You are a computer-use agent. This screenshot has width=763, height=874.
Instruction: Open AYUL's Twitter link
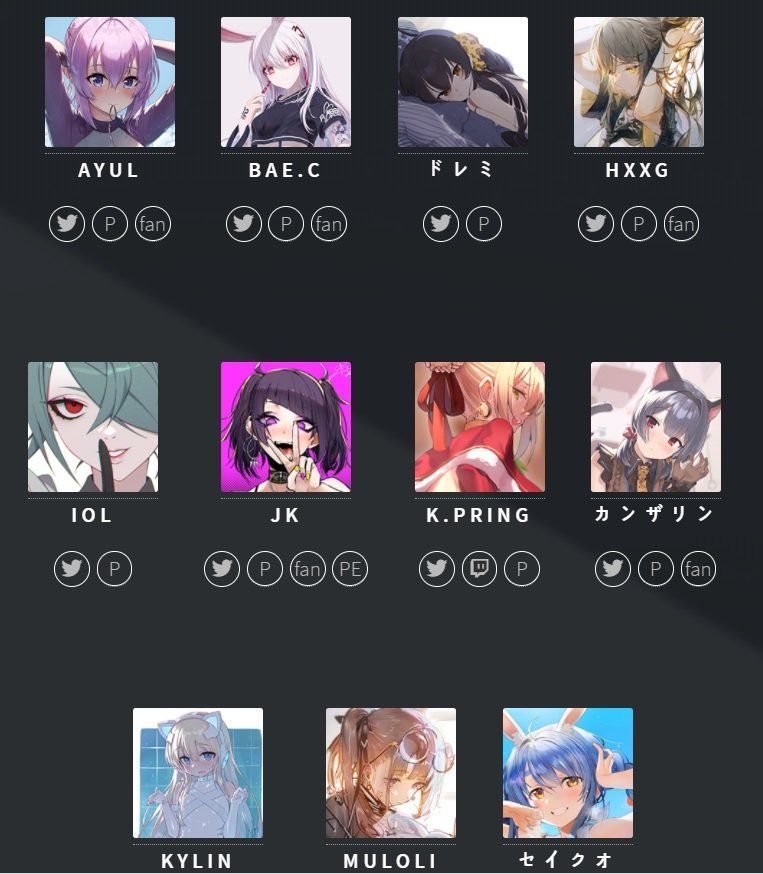click(x=67, y=224)
